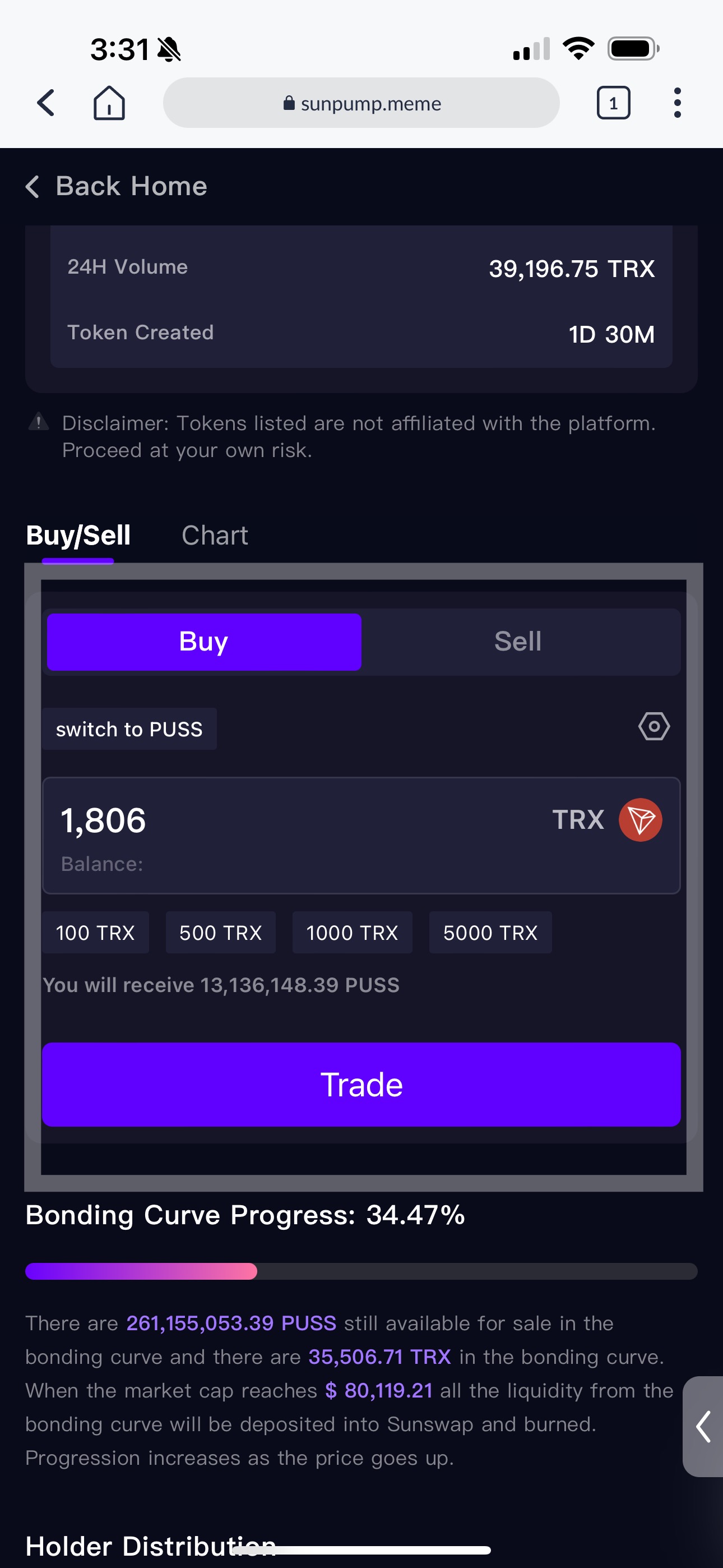Switch to the Chart tab

tap(214, 536)
